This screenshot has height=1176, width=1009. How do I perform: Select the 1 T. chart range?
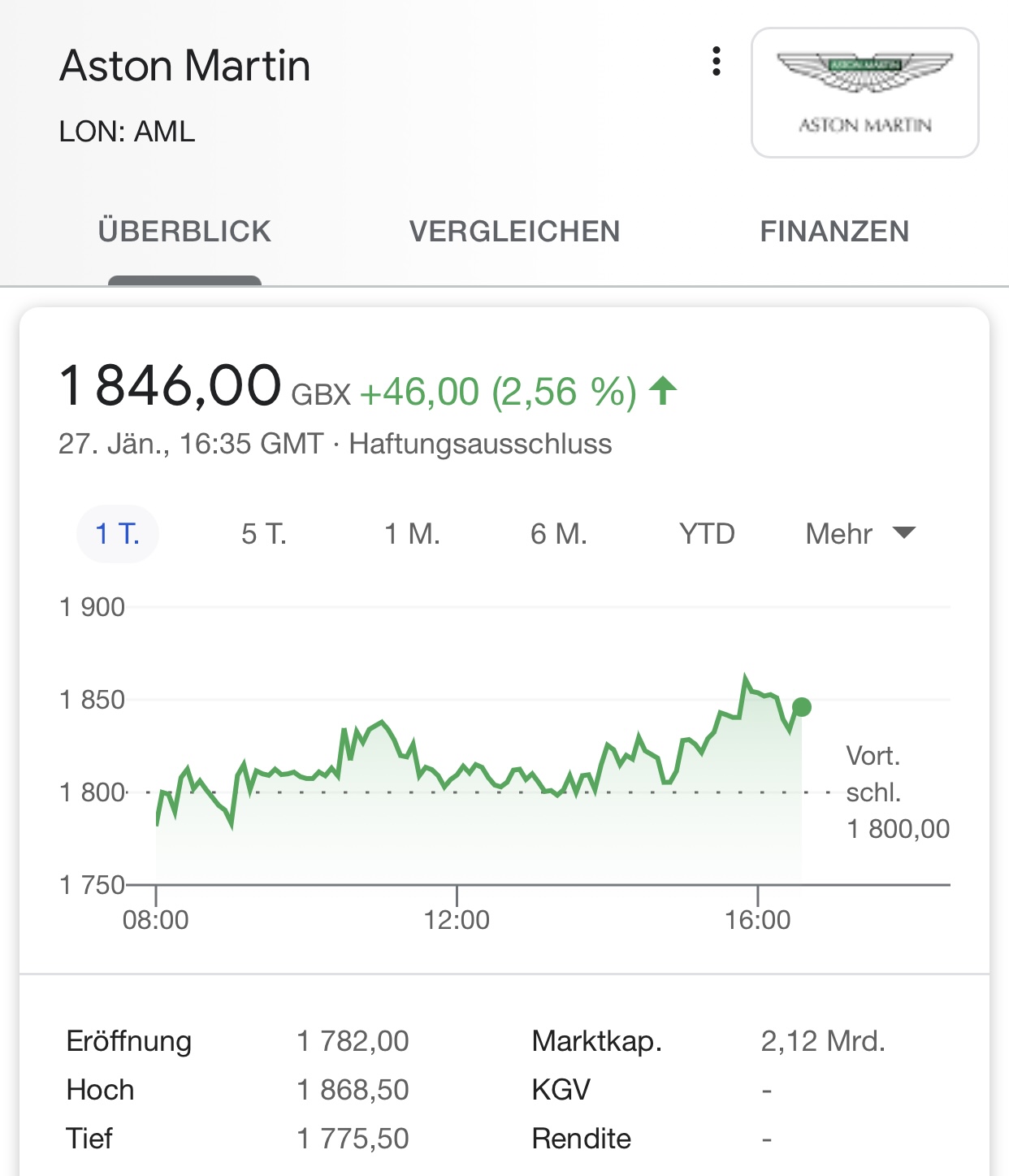[x=118, y=534]
